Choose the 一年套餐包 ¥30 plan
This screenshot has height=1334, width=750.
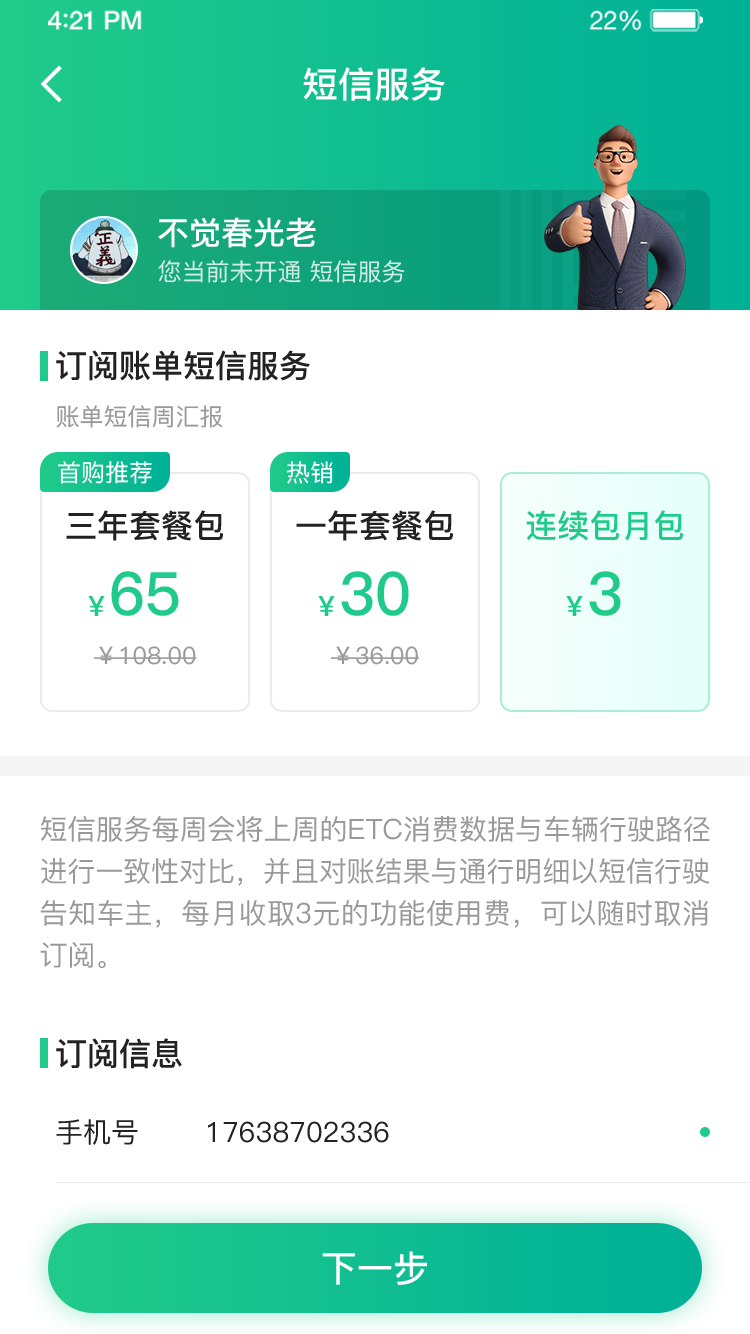[375, 592]
